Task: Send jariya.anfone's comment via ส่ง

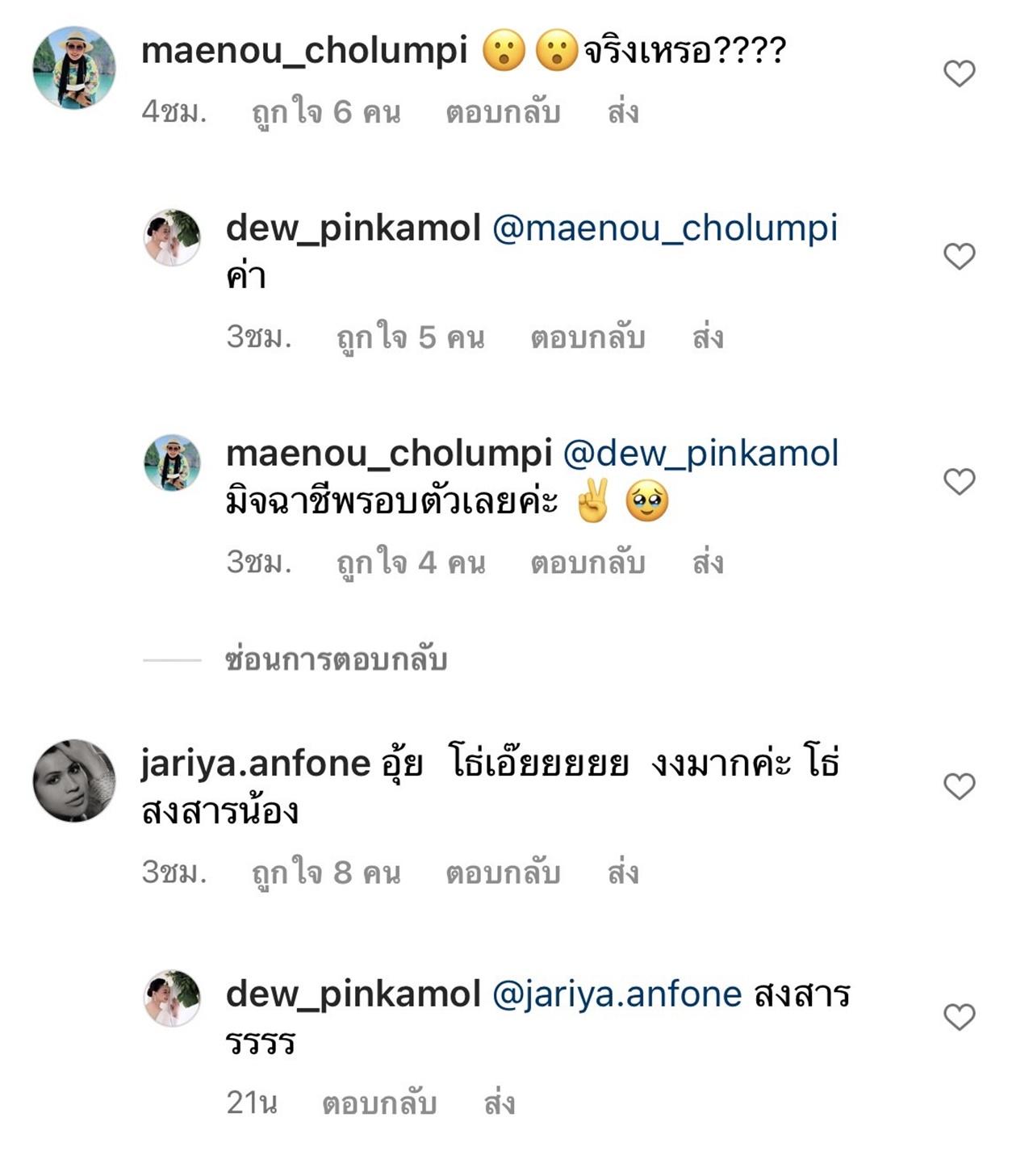Action: pos(622,873)
